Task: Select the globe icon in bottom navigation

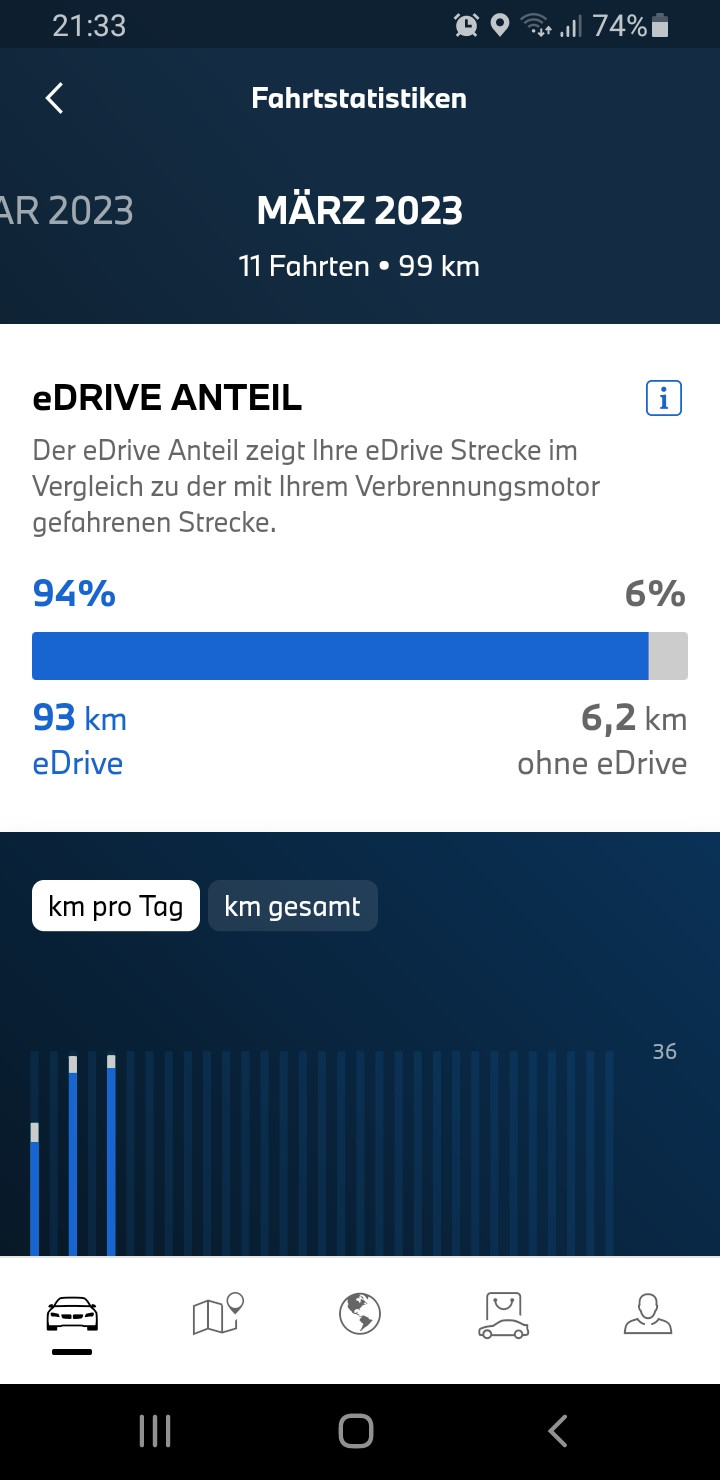Action: [360, 1315]
